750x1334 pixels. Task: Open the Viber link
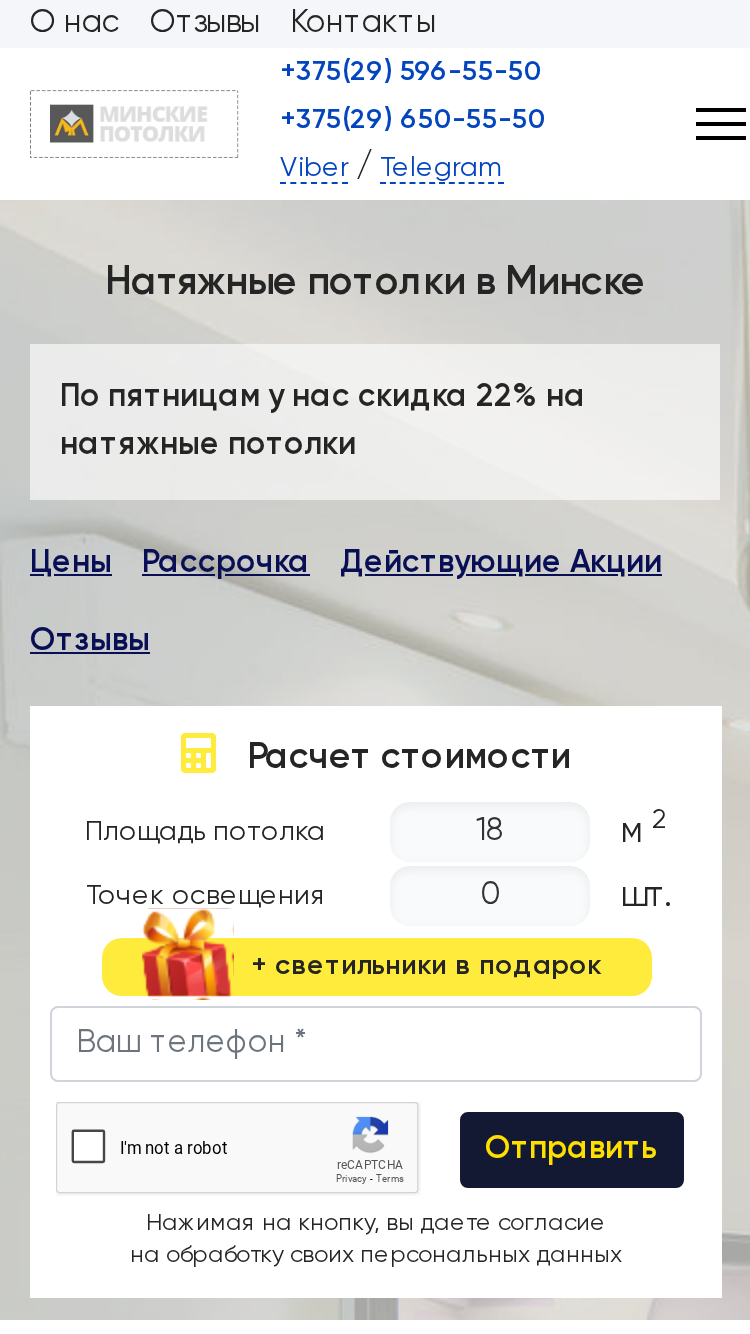click(x=314, y=167)
